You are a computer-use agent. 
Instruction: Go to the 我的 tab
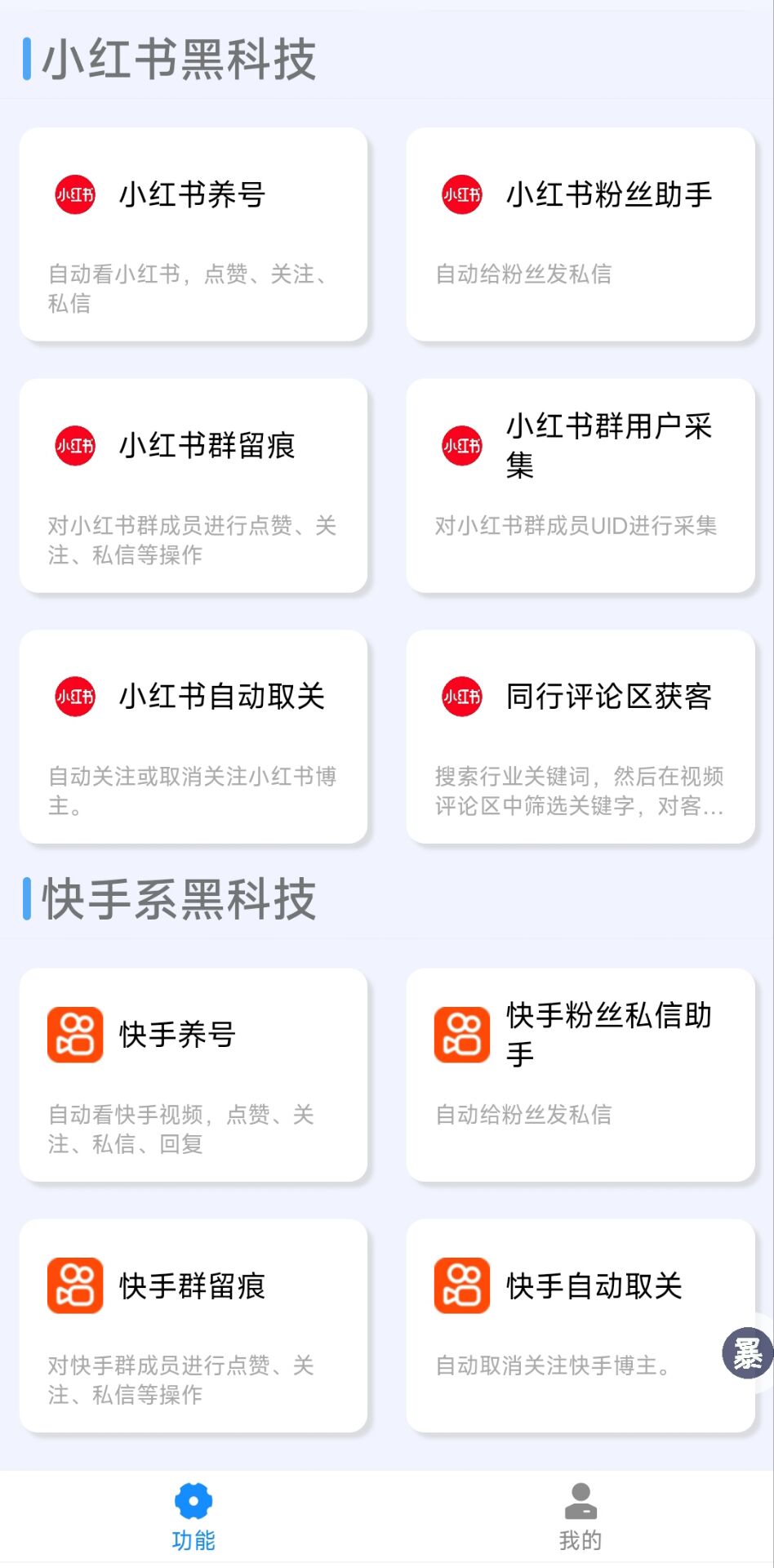[x=580, y=1517]
